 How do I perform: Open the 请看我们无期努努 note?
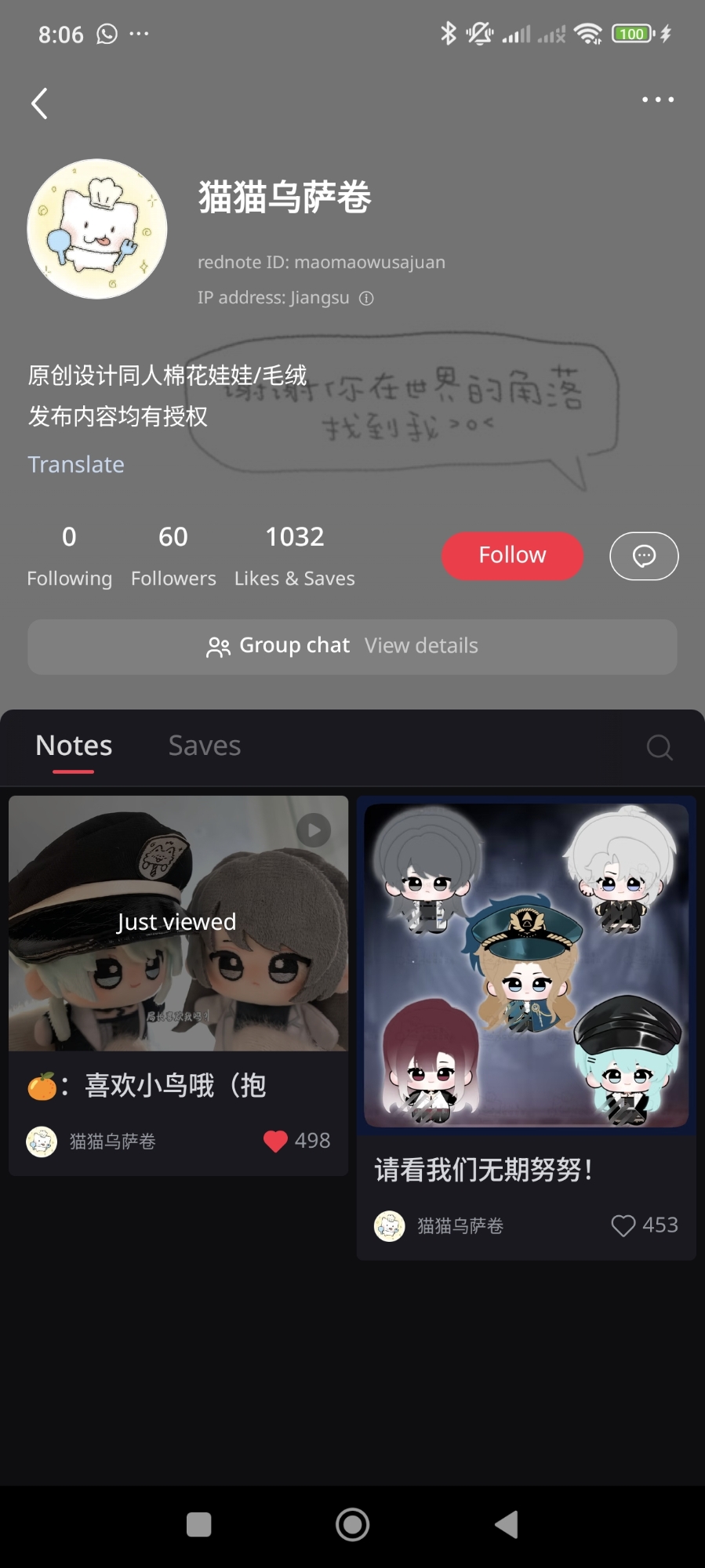click(x=525, y=966)
